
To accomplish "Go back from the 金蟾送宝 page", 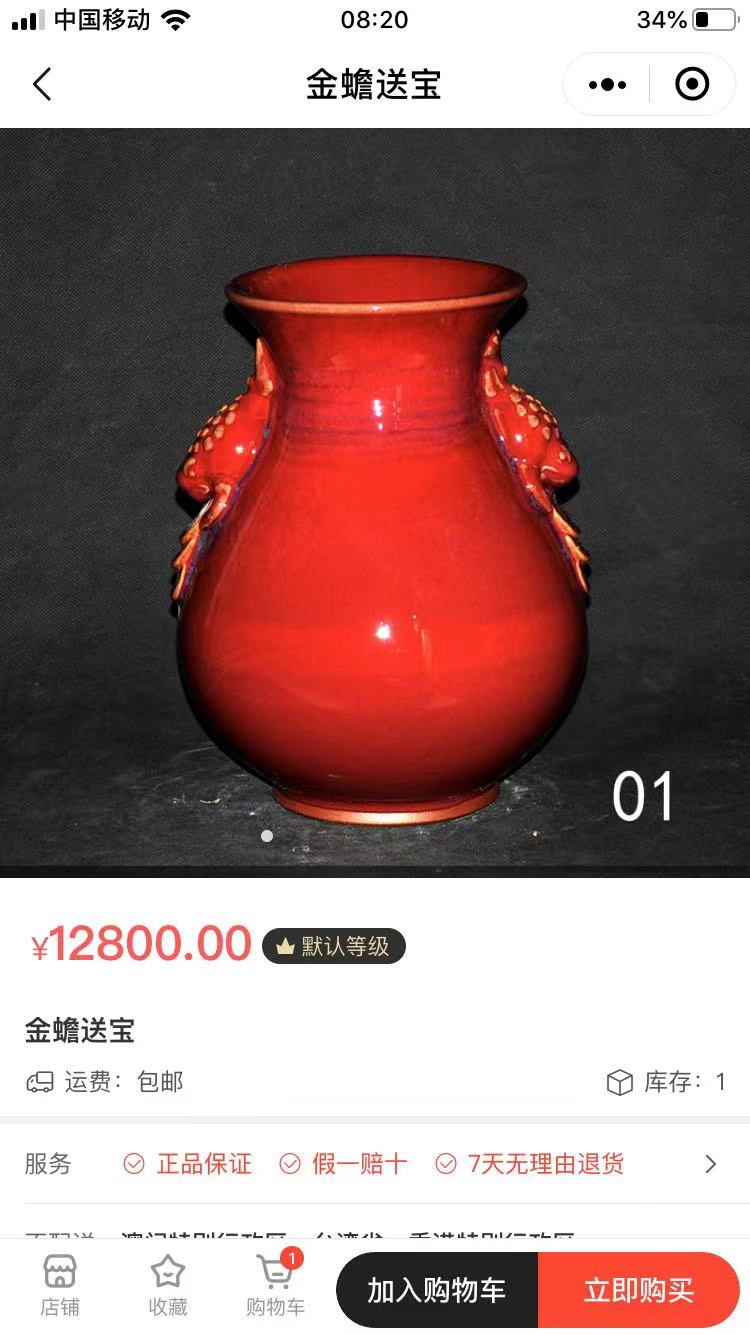I will (42, 85).
